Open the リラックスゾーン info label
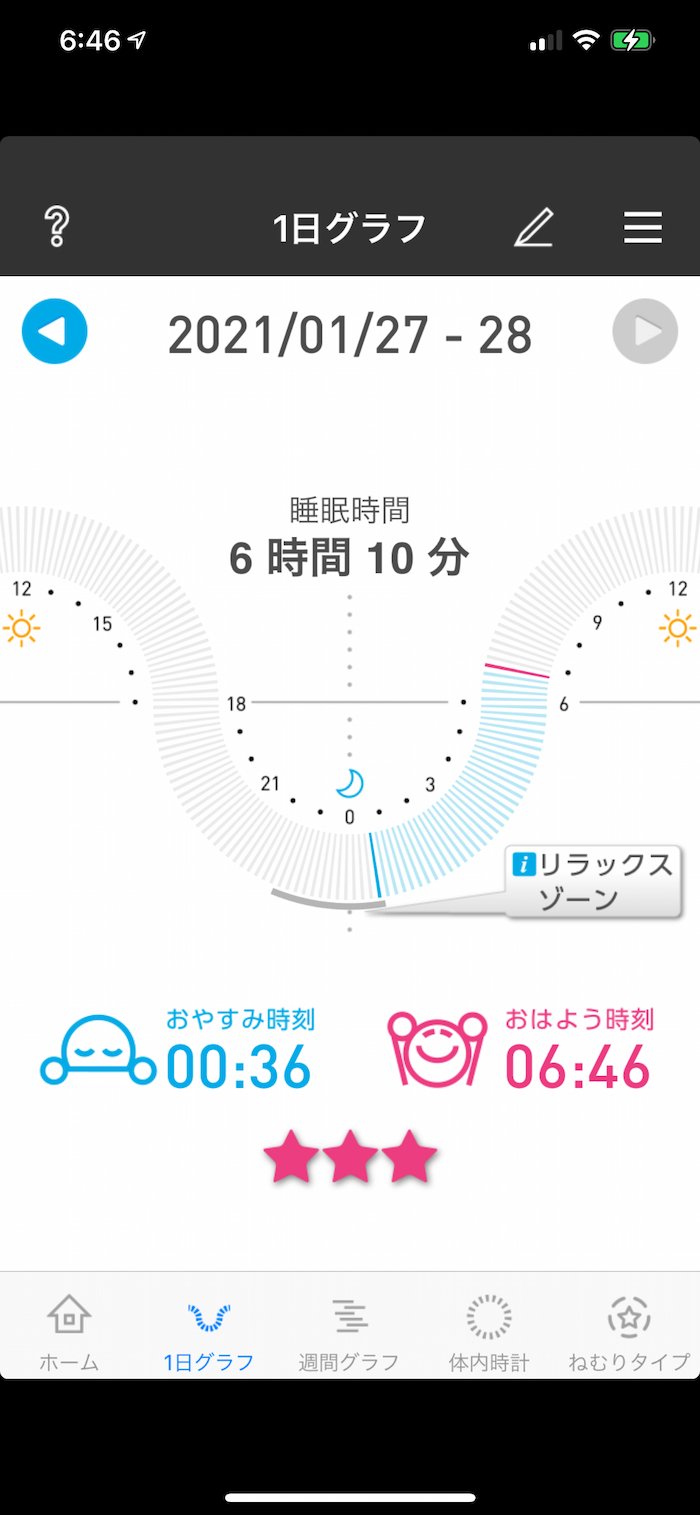Image resolution: width=700 pixels, height=1515 pixels. (x=592, y=881)
